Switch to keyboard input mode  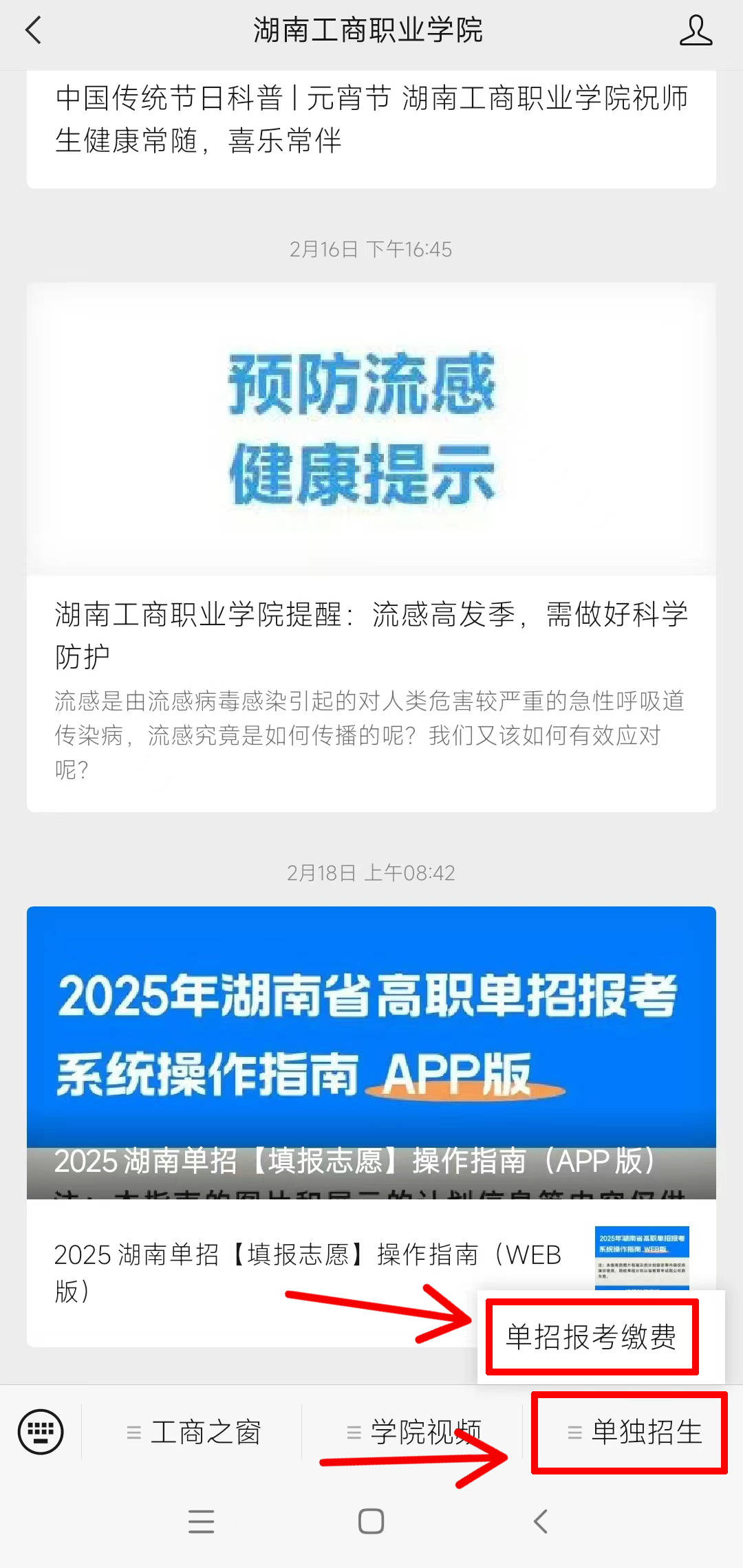tap(41, 1432)
